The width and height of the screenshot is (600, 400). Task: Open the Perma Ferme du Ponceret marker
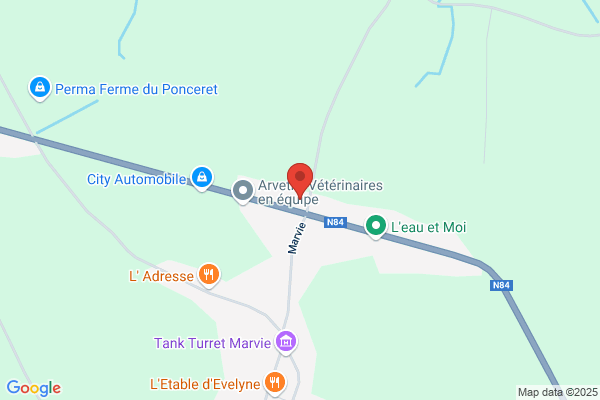pos(40,88)
